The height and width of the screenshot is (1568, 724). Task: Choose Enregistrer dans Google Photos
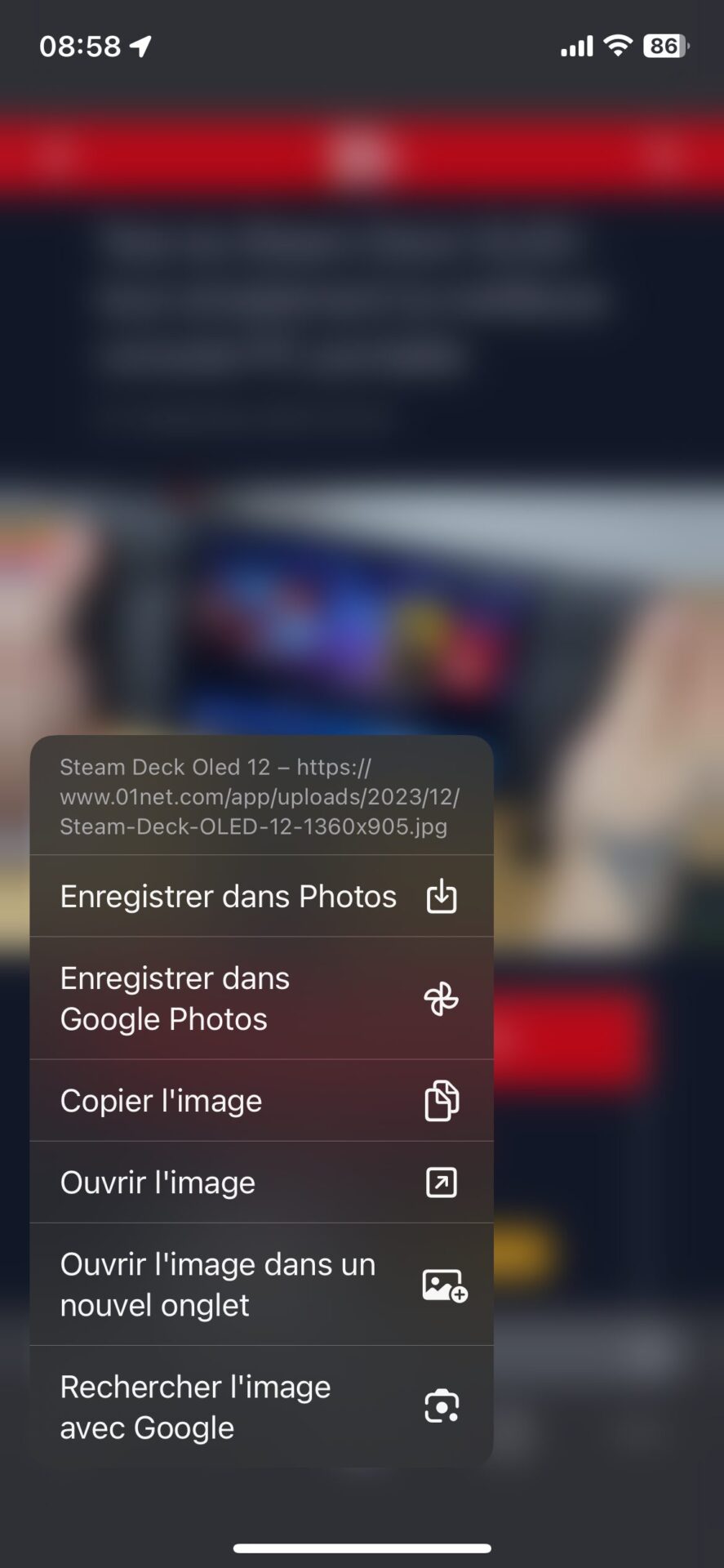[261, 998]
